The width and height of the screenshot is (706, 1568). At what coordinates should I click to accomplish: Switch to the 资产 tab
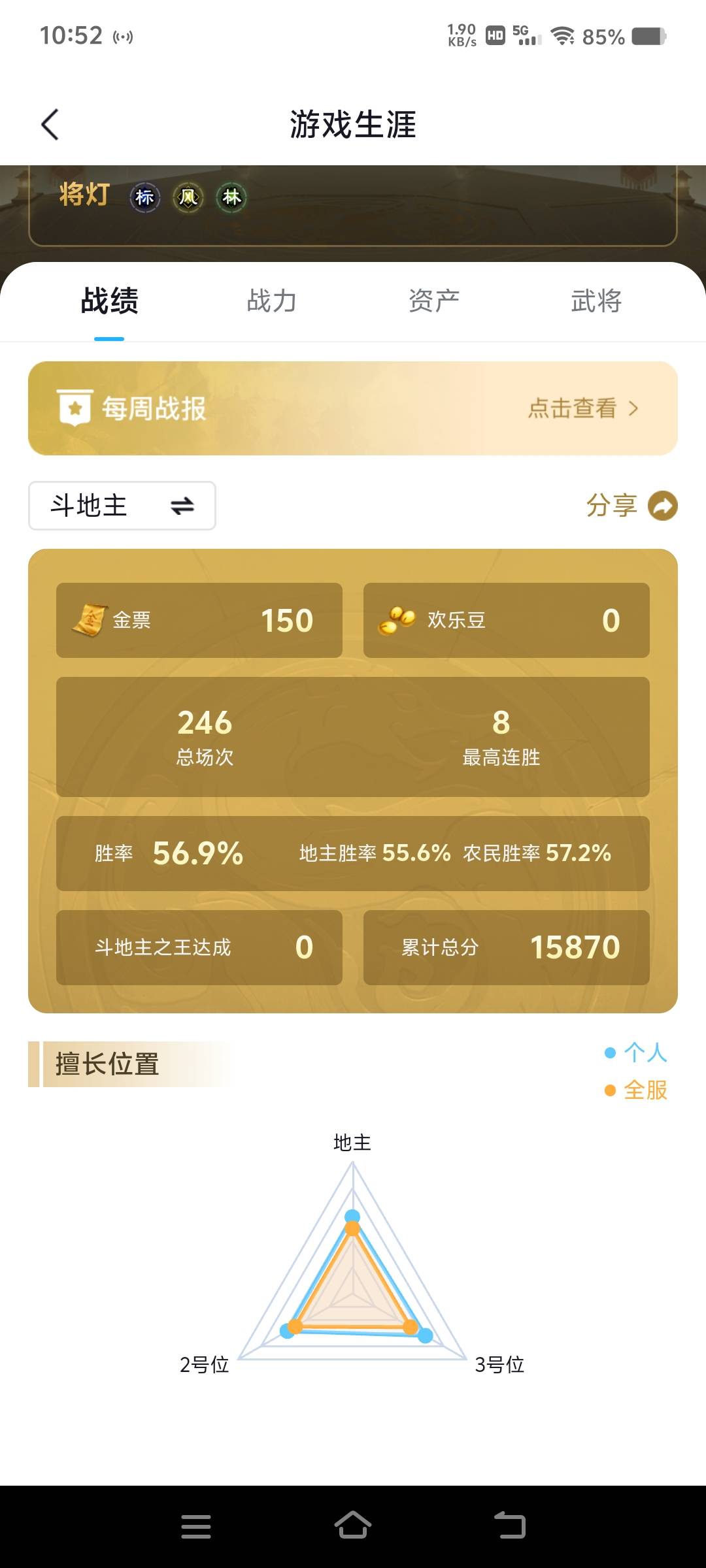click(x=433, y=301)
